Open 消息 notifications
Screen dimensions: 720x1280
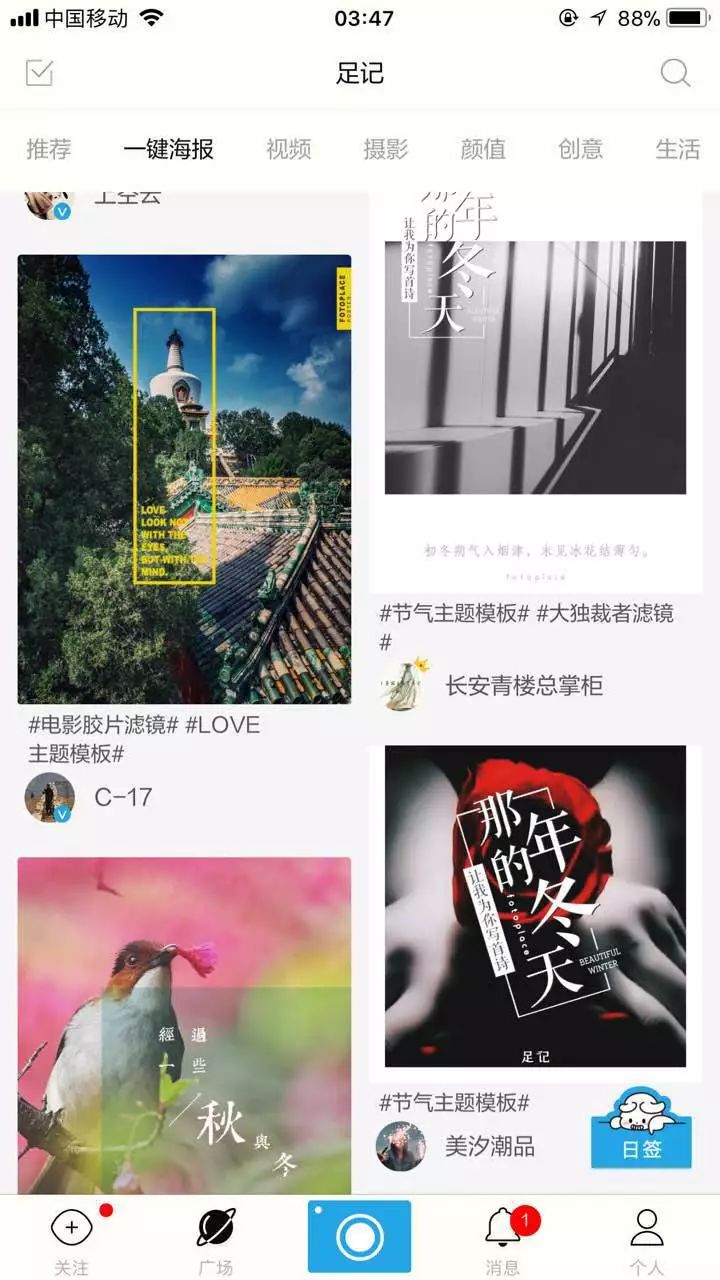pyautogui.click(x=503, y=1240)
